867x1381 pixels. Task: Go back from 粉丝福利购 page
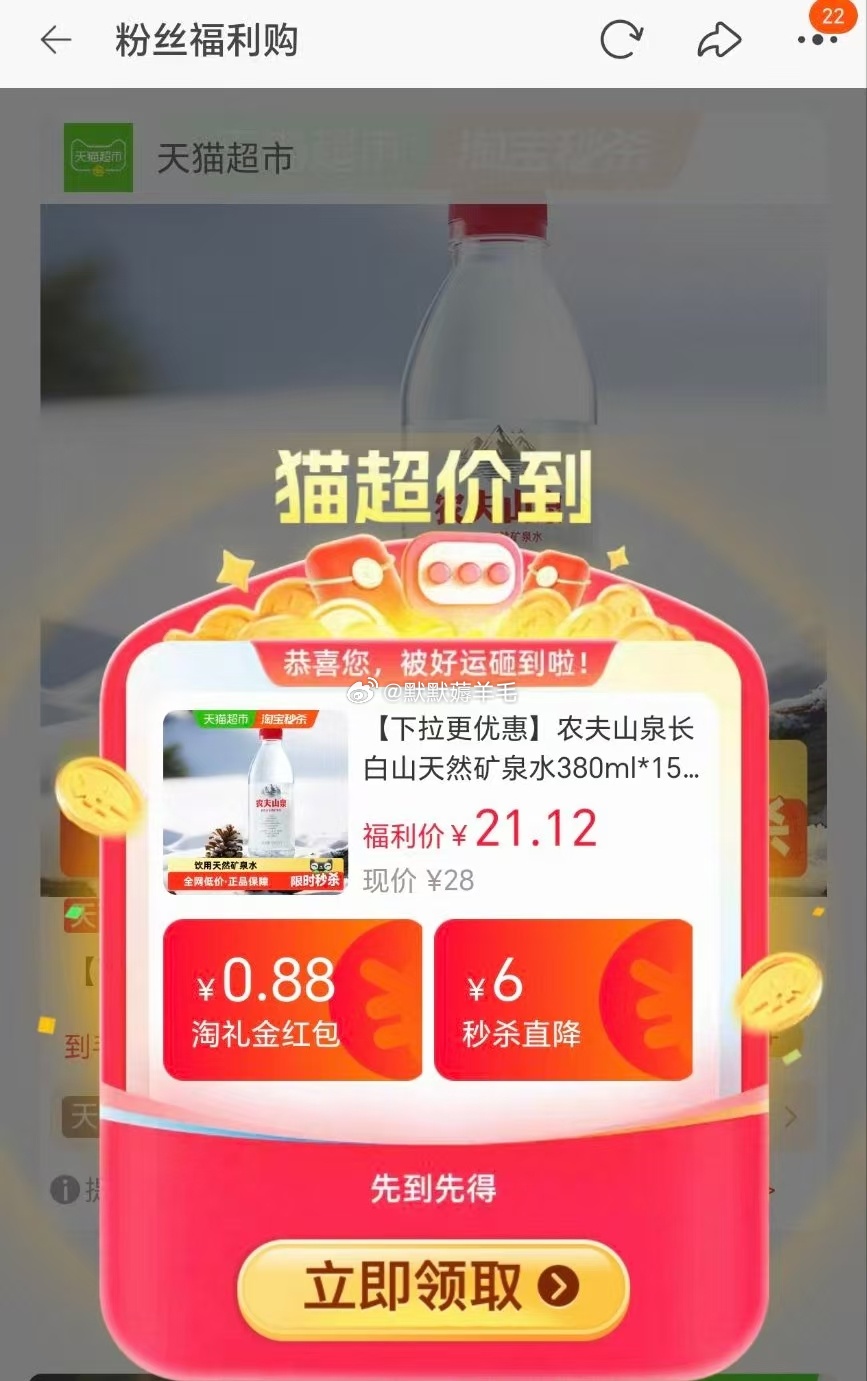(56, 41)
